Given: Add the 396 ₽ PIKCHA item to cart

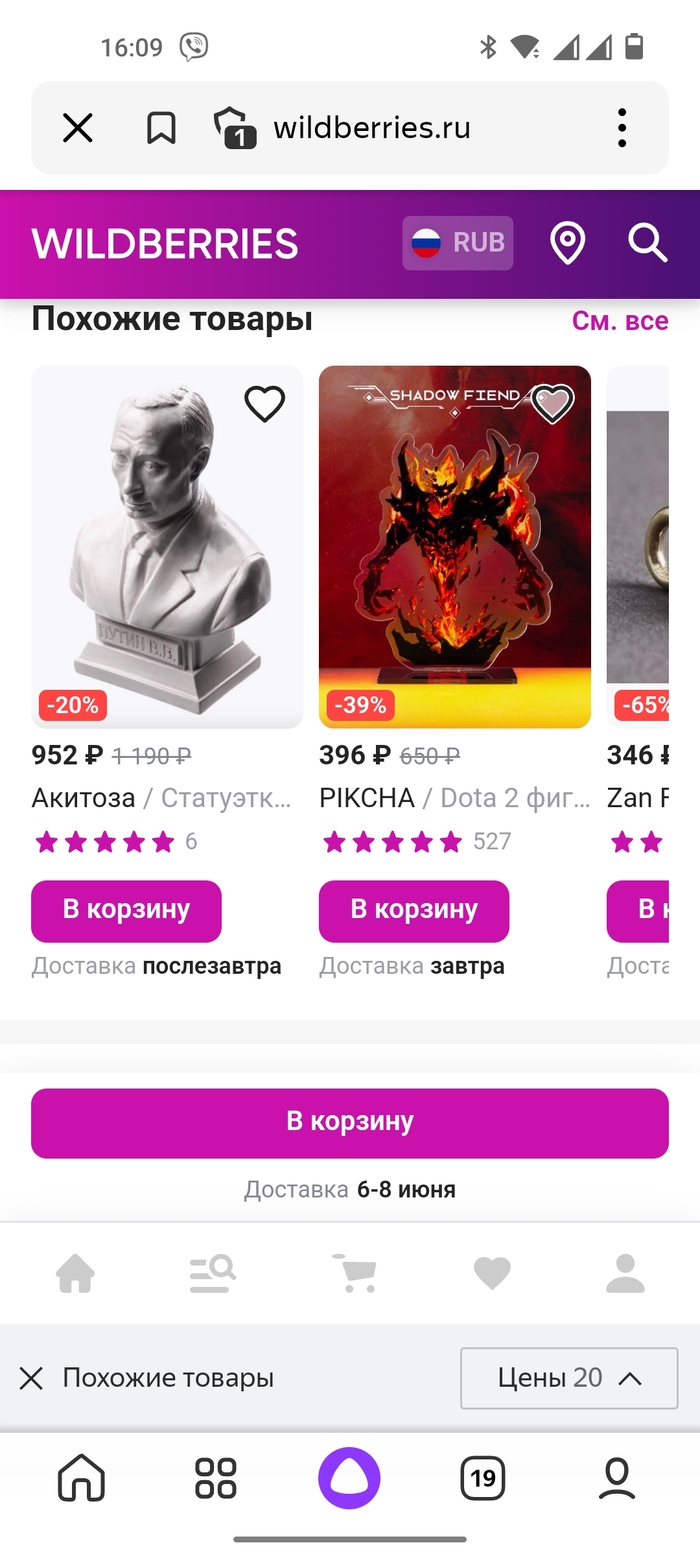Looking at the screenshot, I should tap(414, 911).
